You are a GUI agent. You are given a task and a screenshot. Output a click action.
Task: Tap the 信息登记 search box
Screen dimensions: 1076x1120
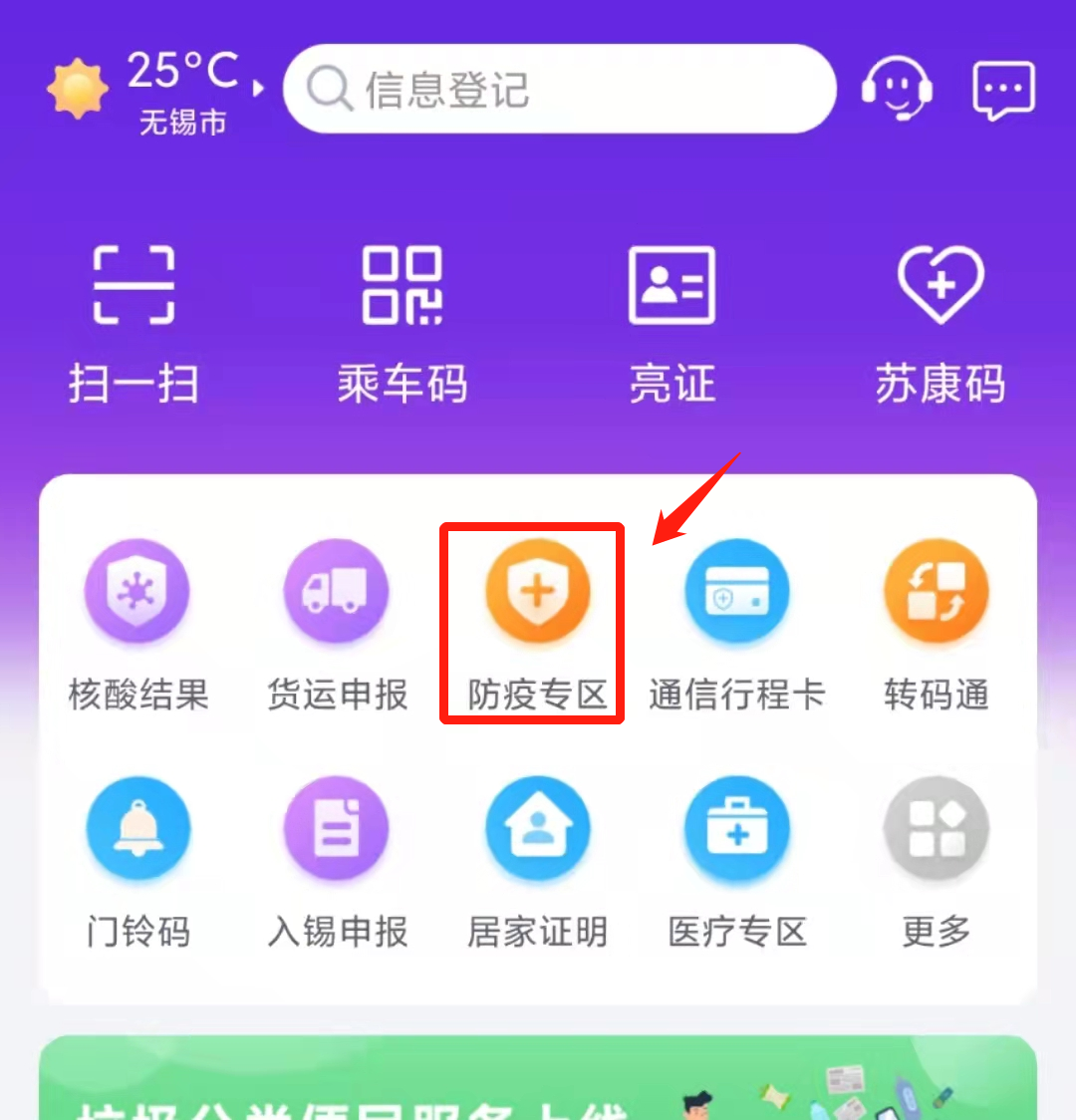[x=558, y=90]
